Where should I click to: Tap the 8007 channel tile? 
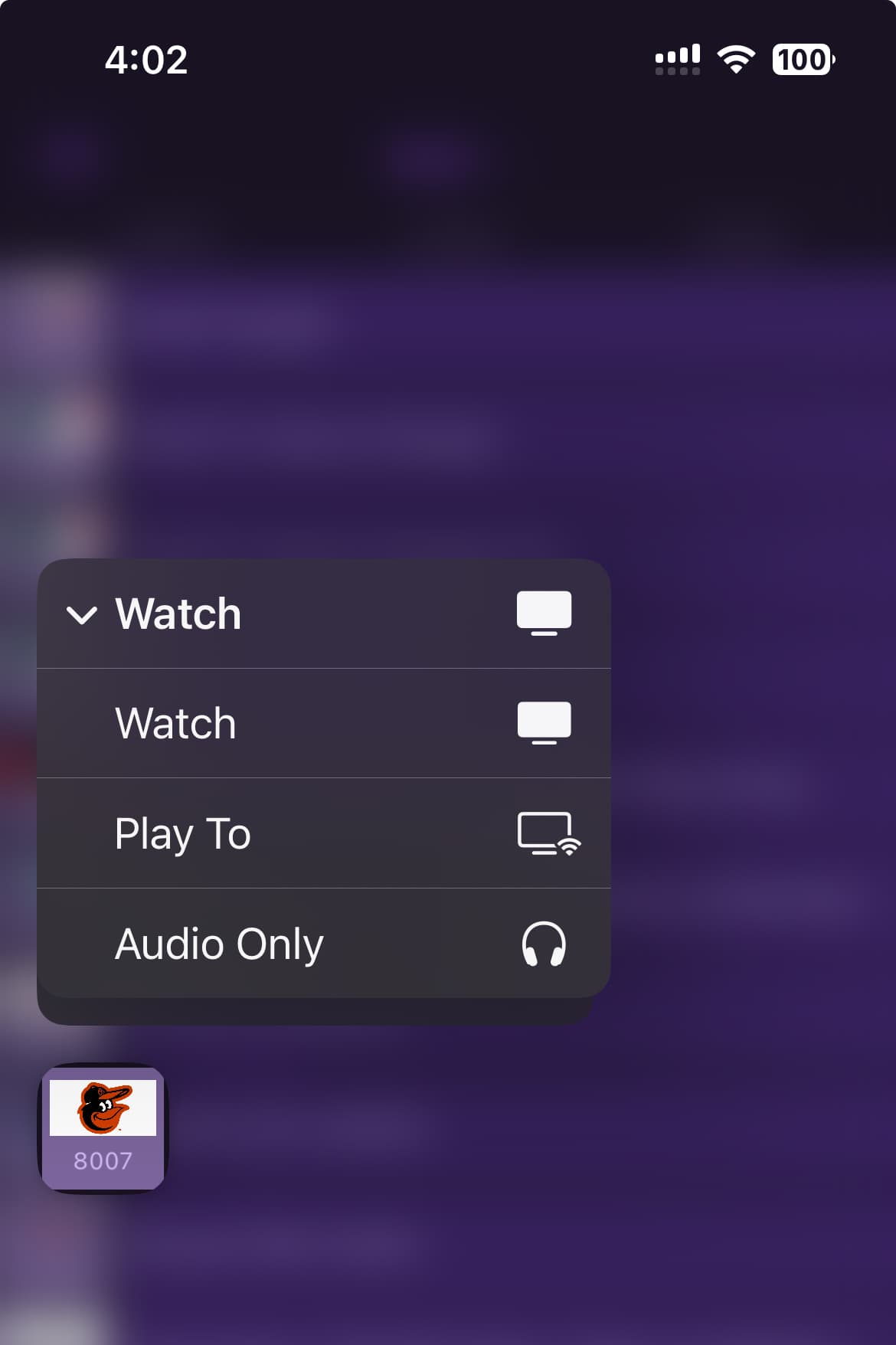(103, 1127)
